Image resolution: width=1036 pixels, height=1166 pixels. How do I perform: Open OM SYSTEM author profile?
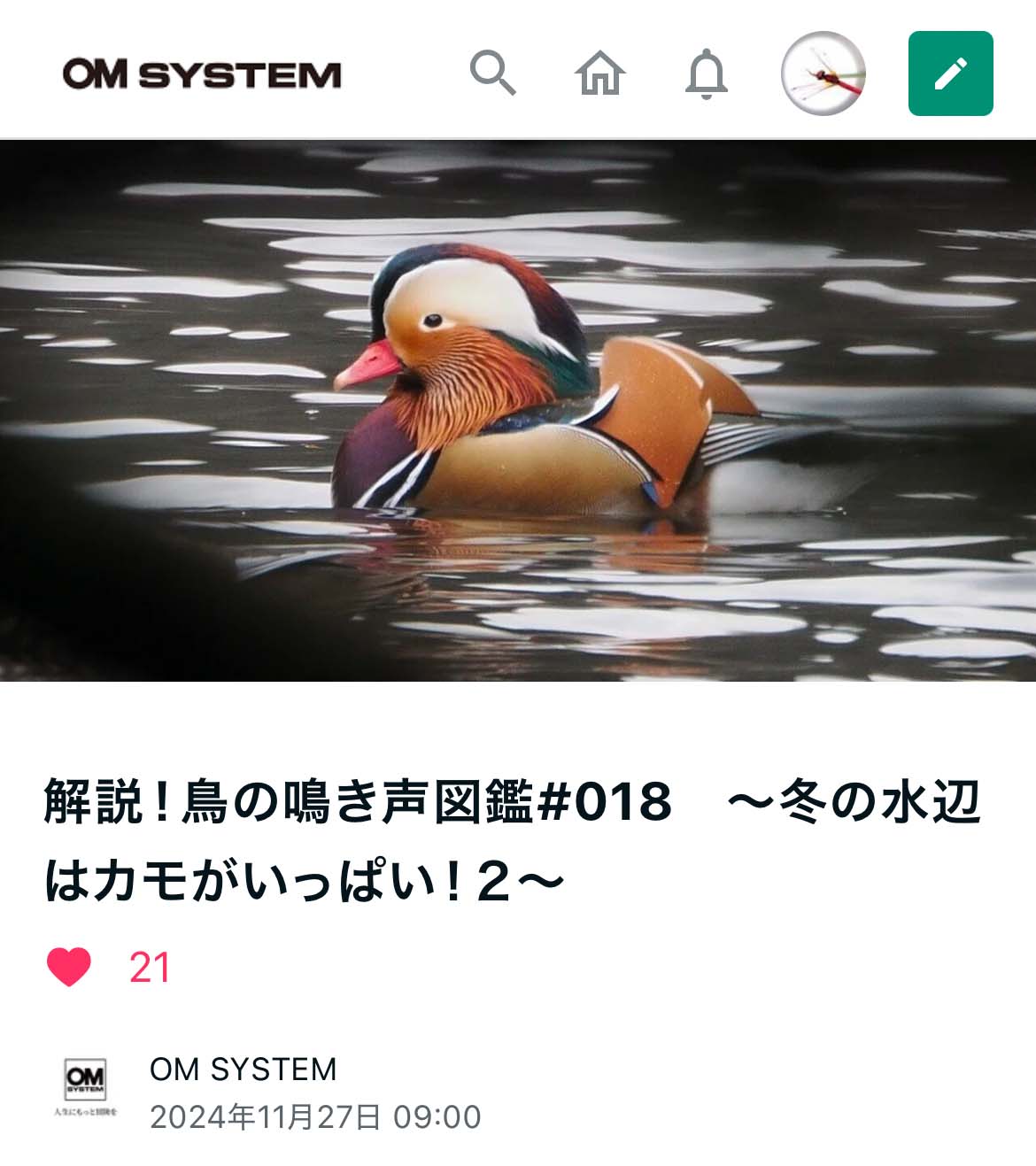coord(244,1069)
